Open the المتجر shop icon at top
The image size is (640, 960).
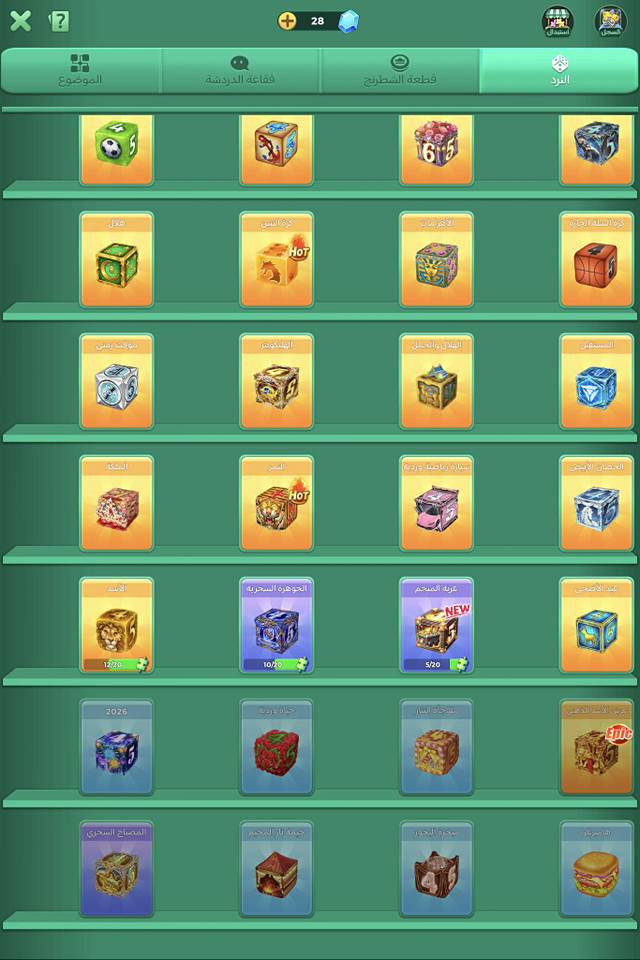tap(609, 21)
